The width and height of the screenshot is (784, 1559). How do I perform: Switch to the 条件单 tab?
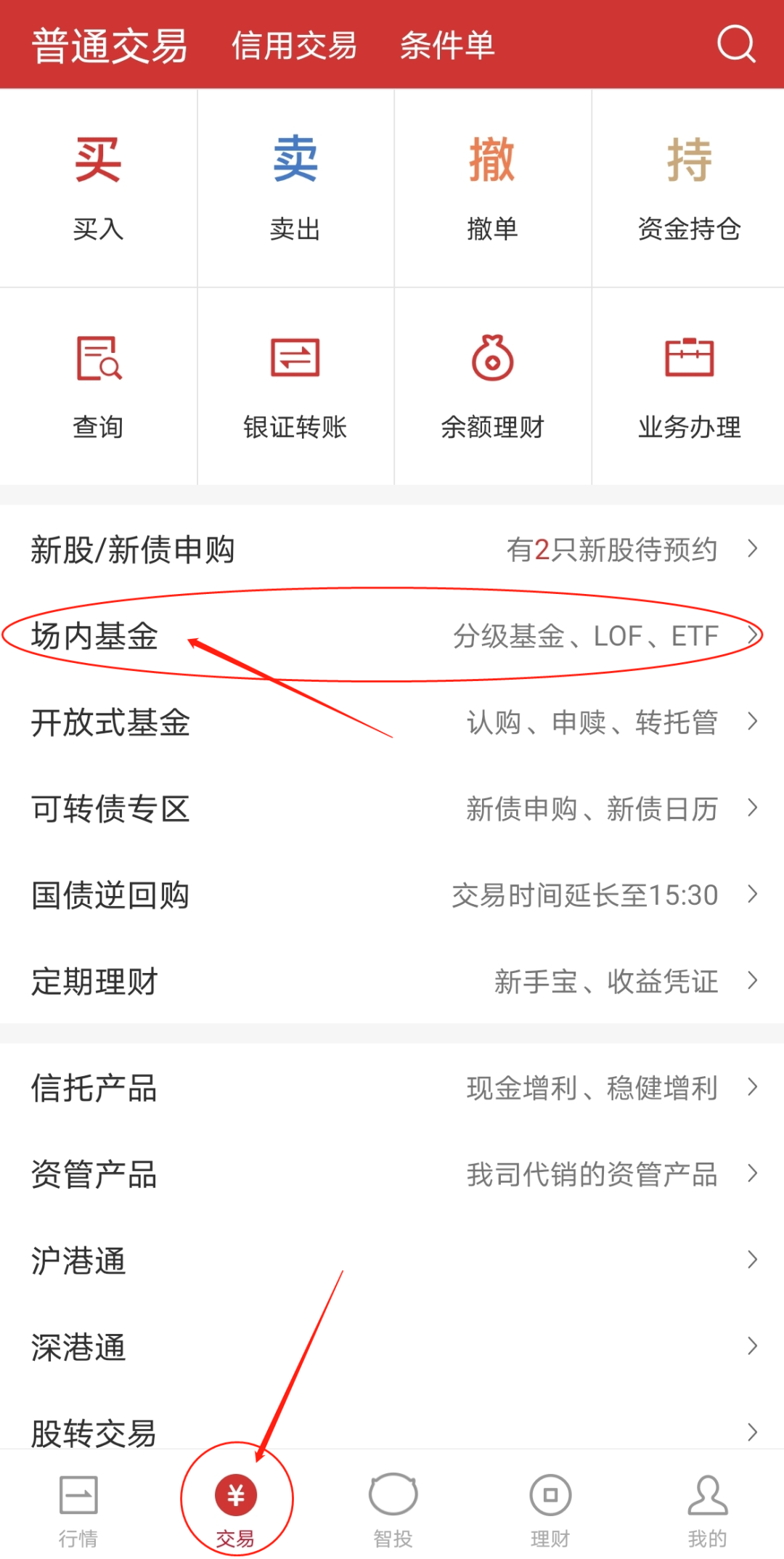pyautogui.click(x=447, y=46)
